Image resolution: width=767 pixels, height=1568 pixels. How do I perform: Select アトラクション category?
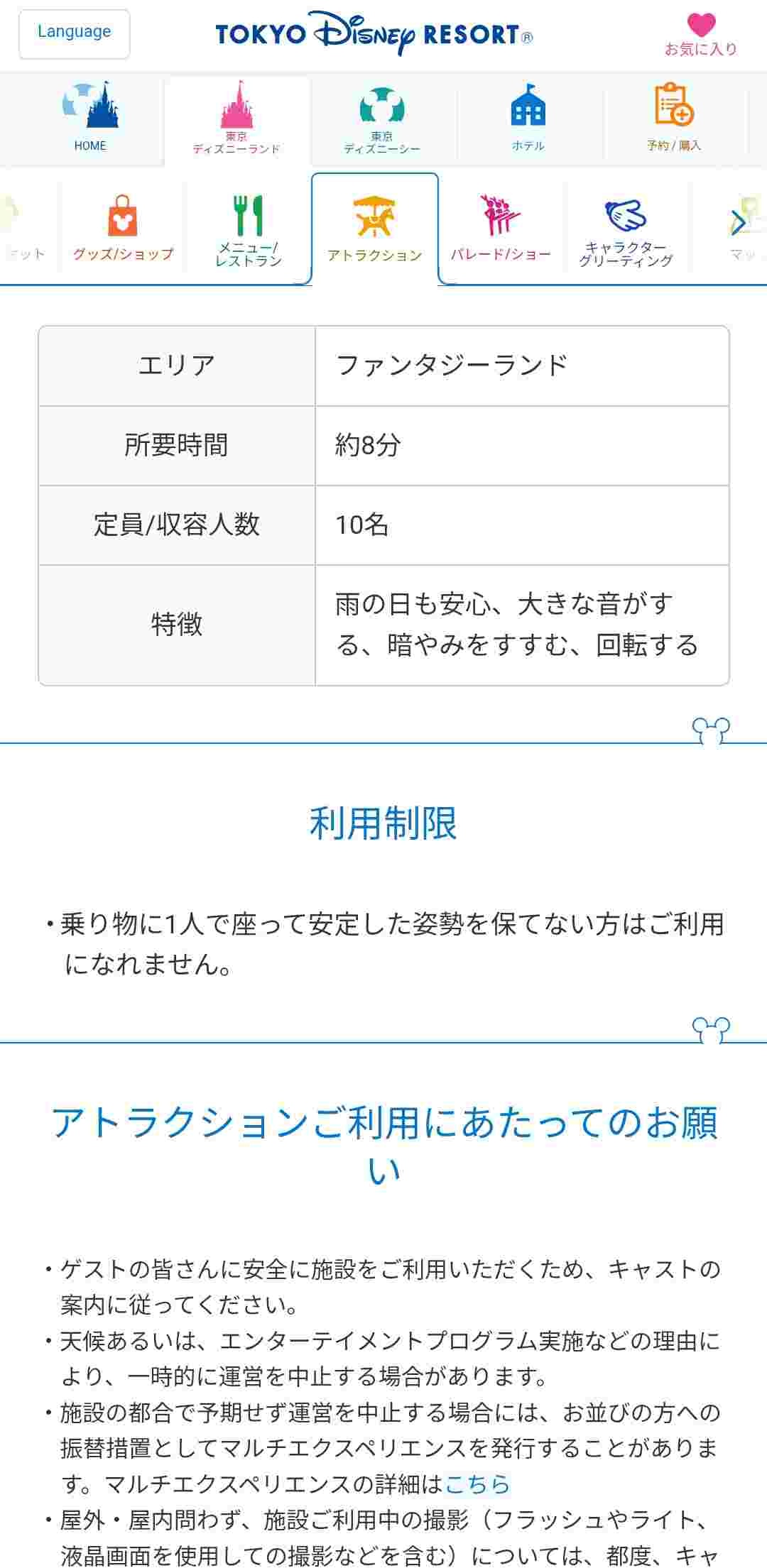point(375,229)
